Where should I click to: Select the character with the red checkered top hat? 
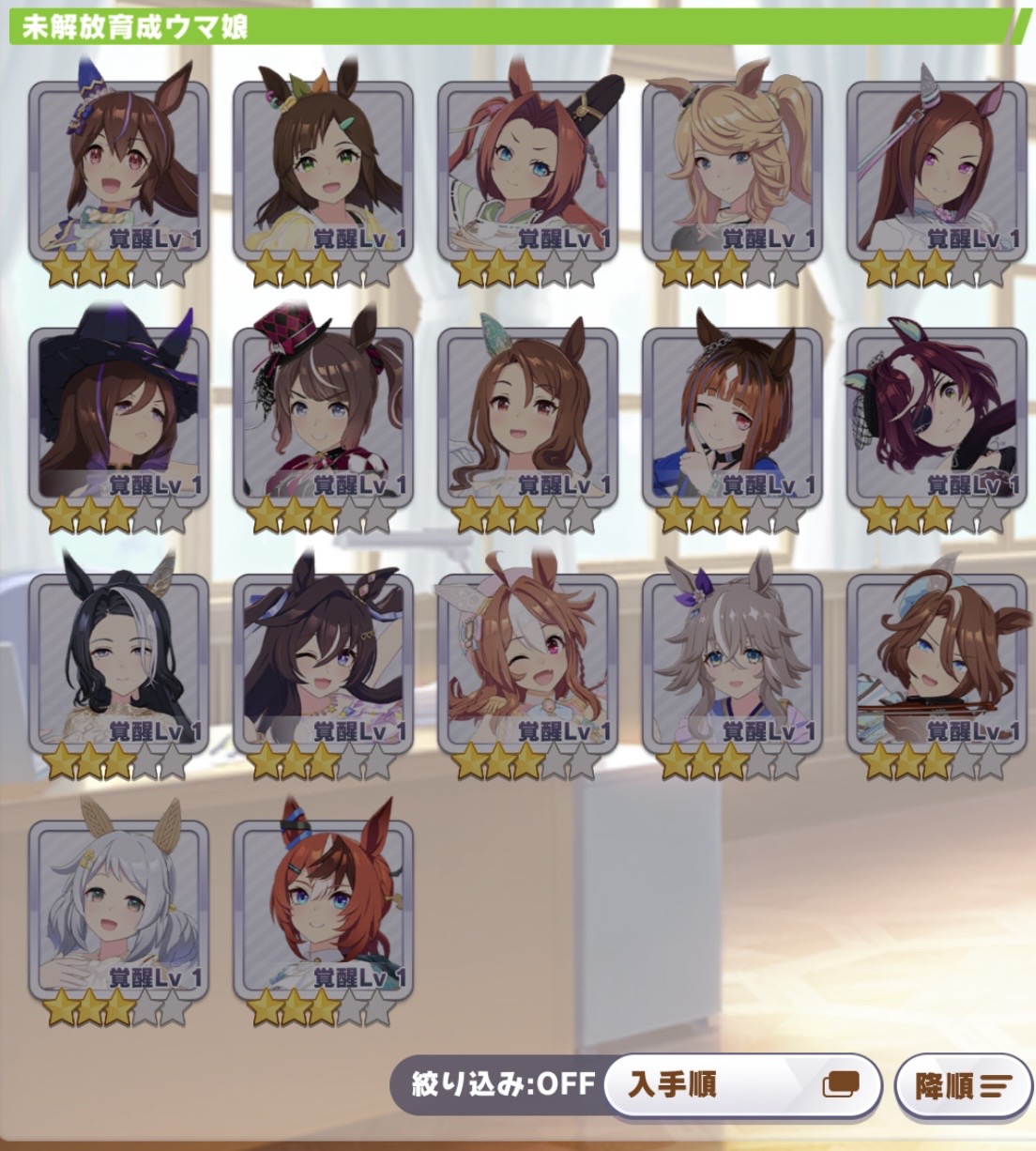point(323,413)
